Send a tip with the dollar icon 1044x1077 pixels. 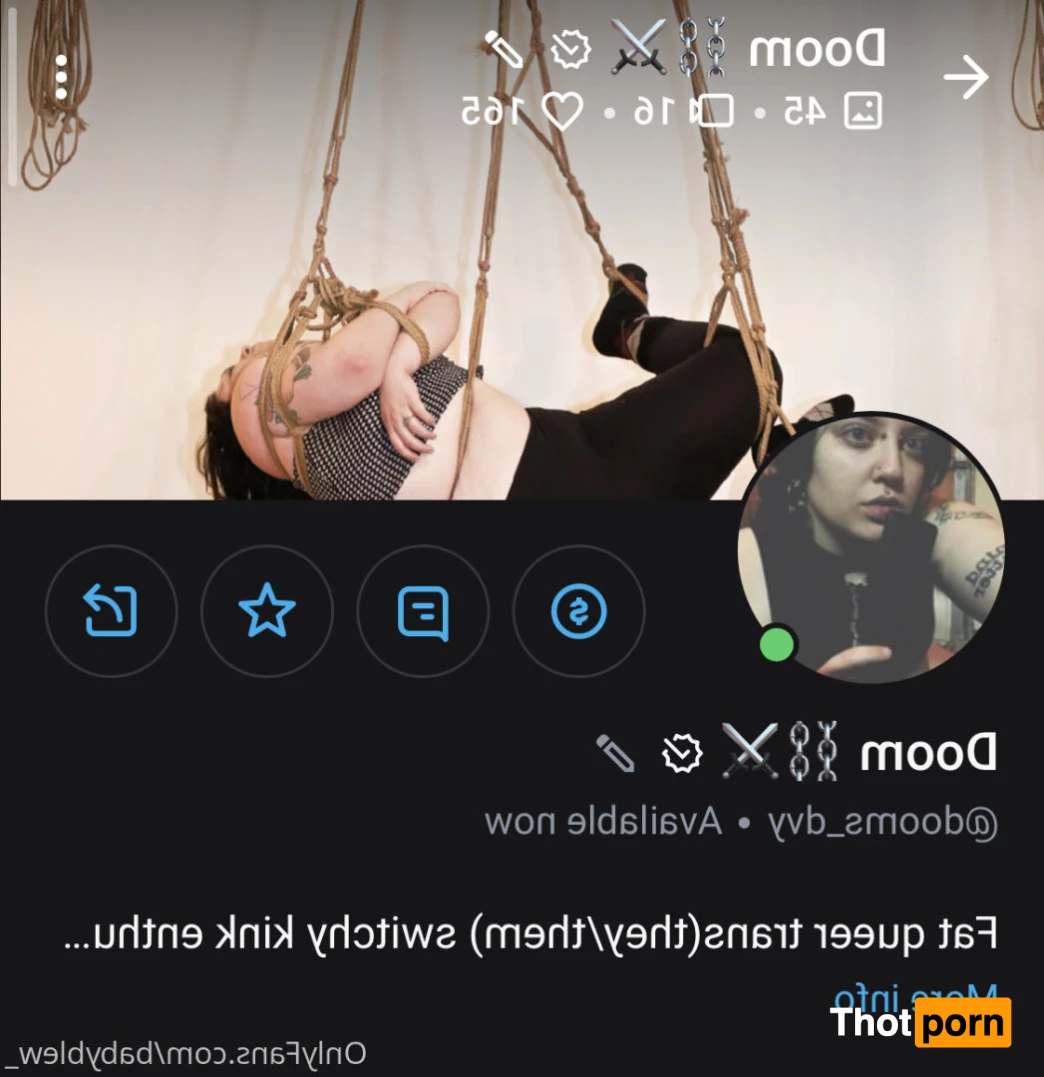(x=579, y=610)
